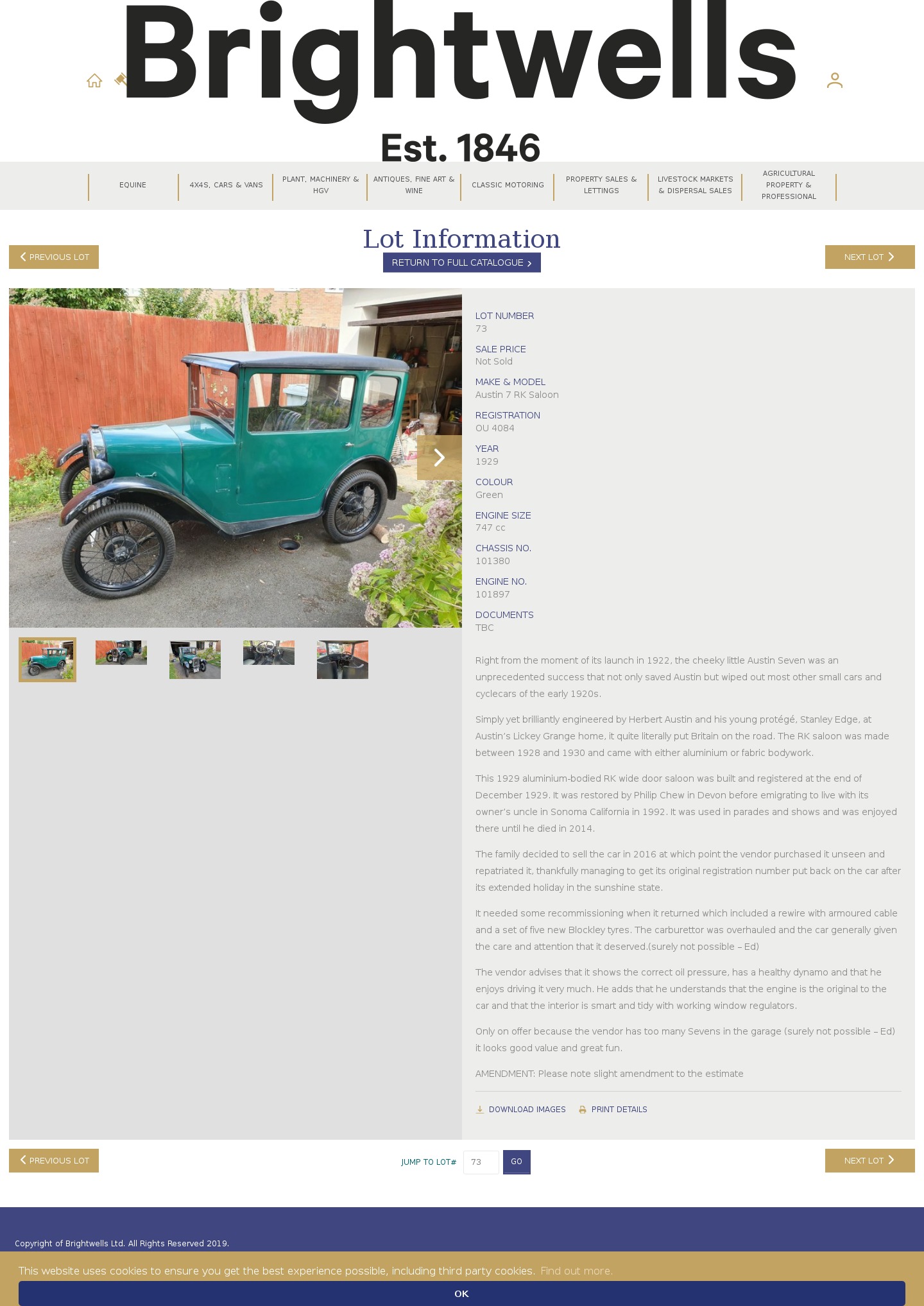The height and width of the screenshot is (1306, 924).
Task: Open Agricultural Property & Professional
Action: tap(789, 185)
